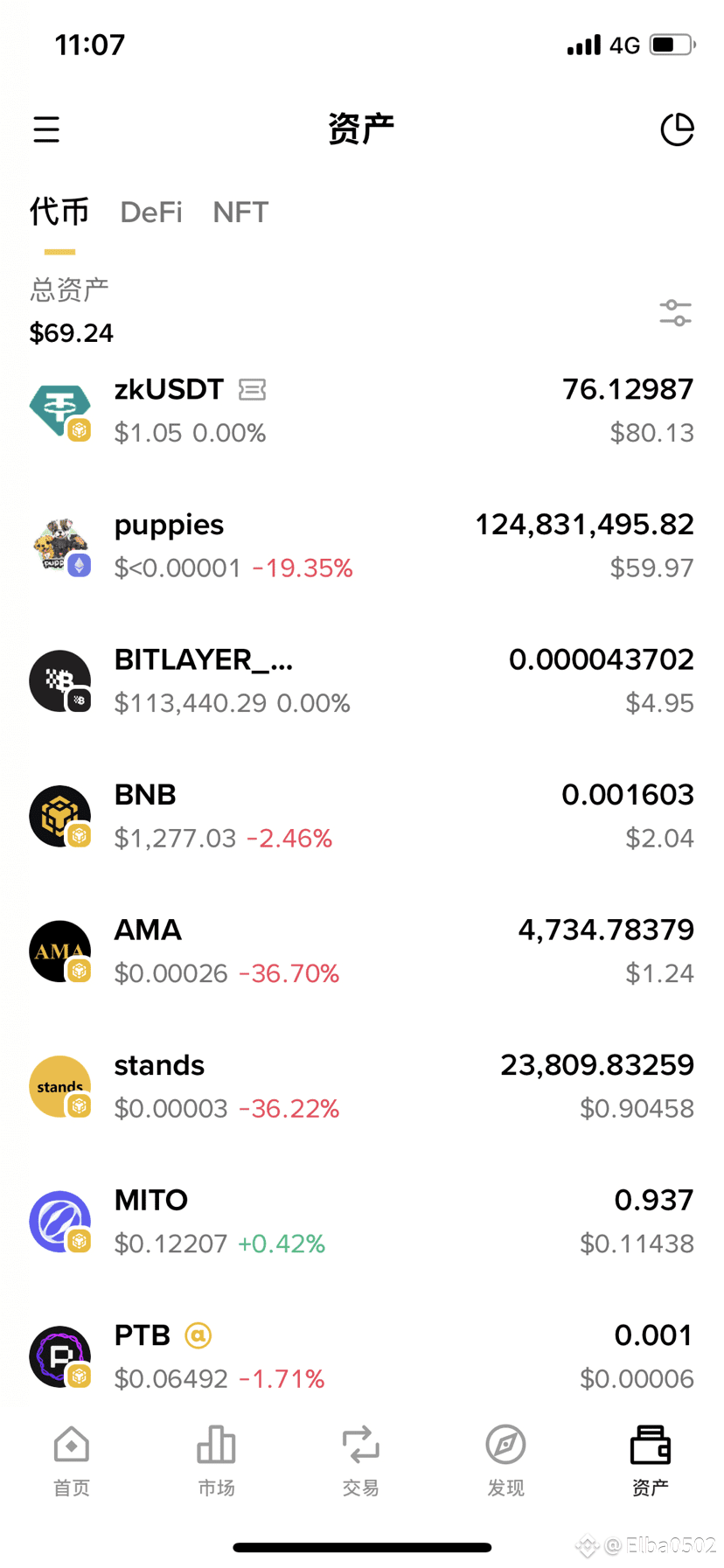This screenshot has height=1568, width=724.
Task: Open the stands token holding
Action: 361,1086
